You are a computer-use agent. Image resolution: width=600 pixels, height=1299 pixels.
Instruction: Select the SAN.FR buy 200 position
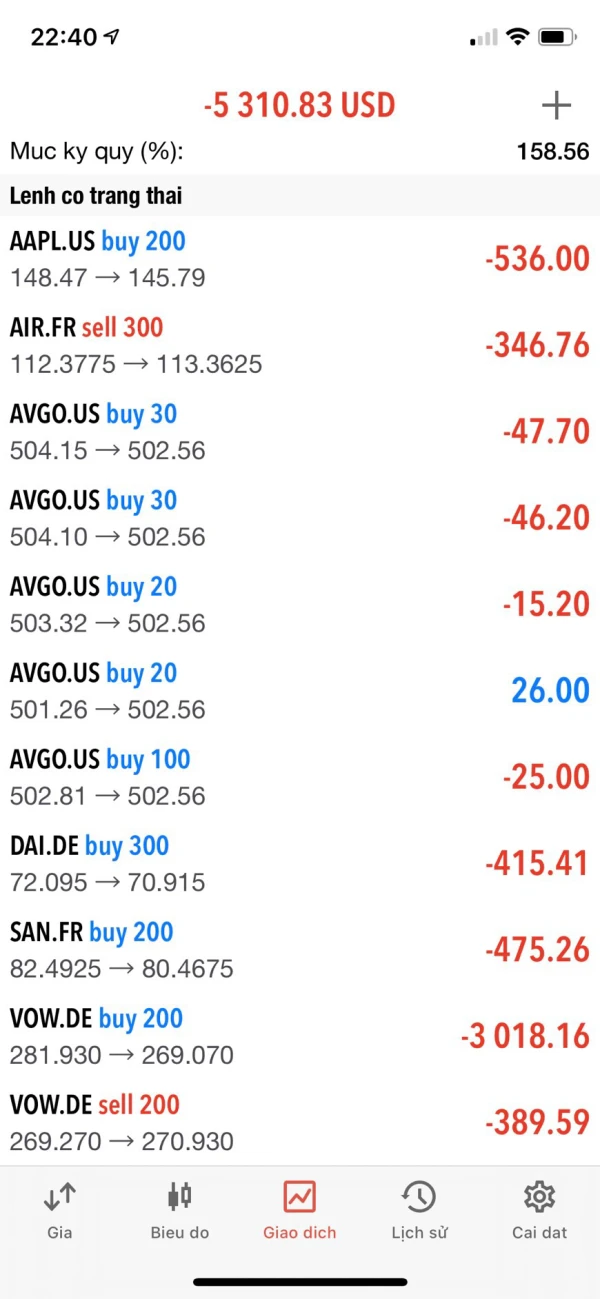coord(300,950)
